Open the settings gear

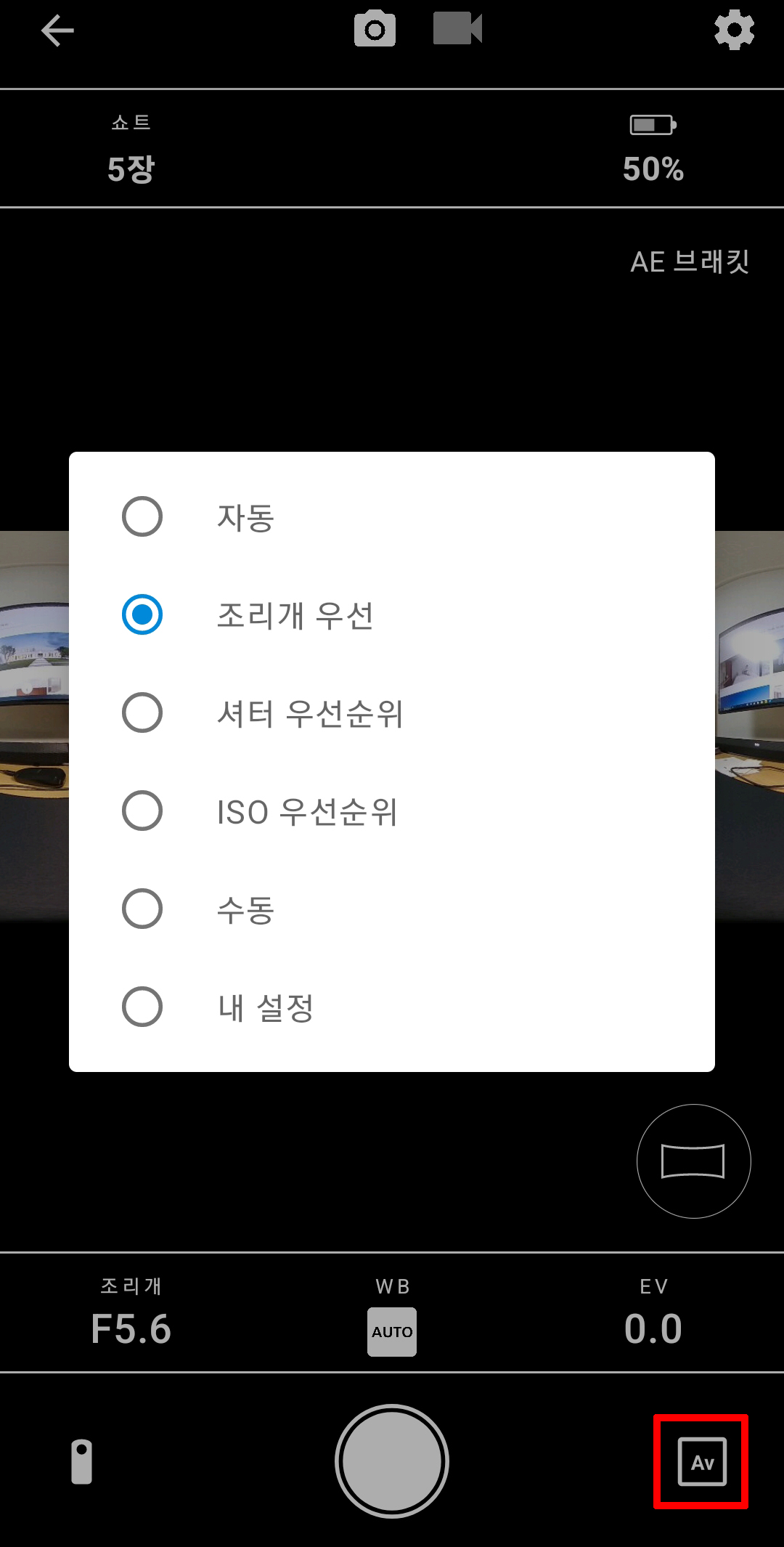[x=734, y=31]
